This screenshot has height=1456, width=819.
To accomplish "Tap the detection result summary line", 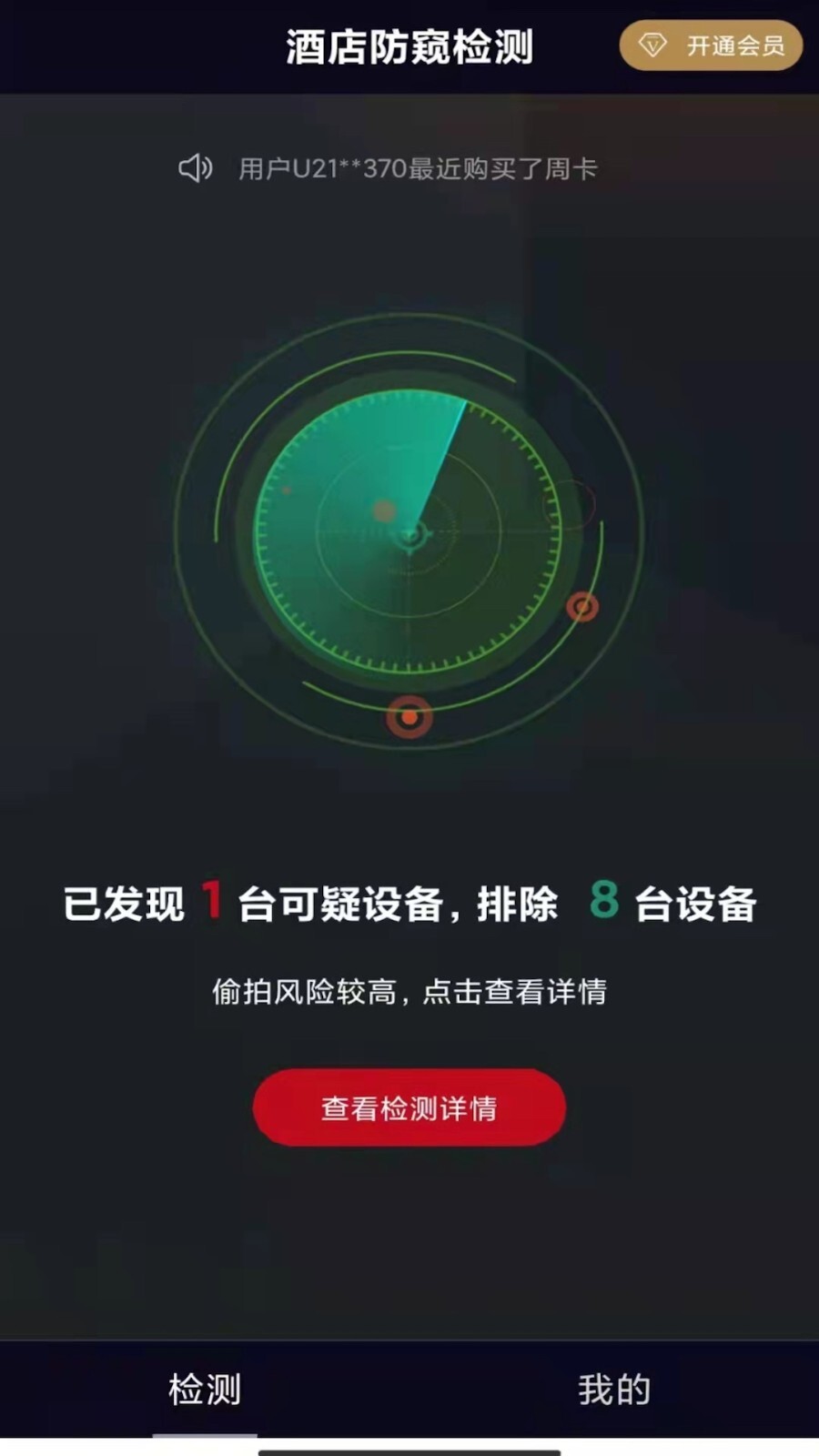I will coord(409,904).
